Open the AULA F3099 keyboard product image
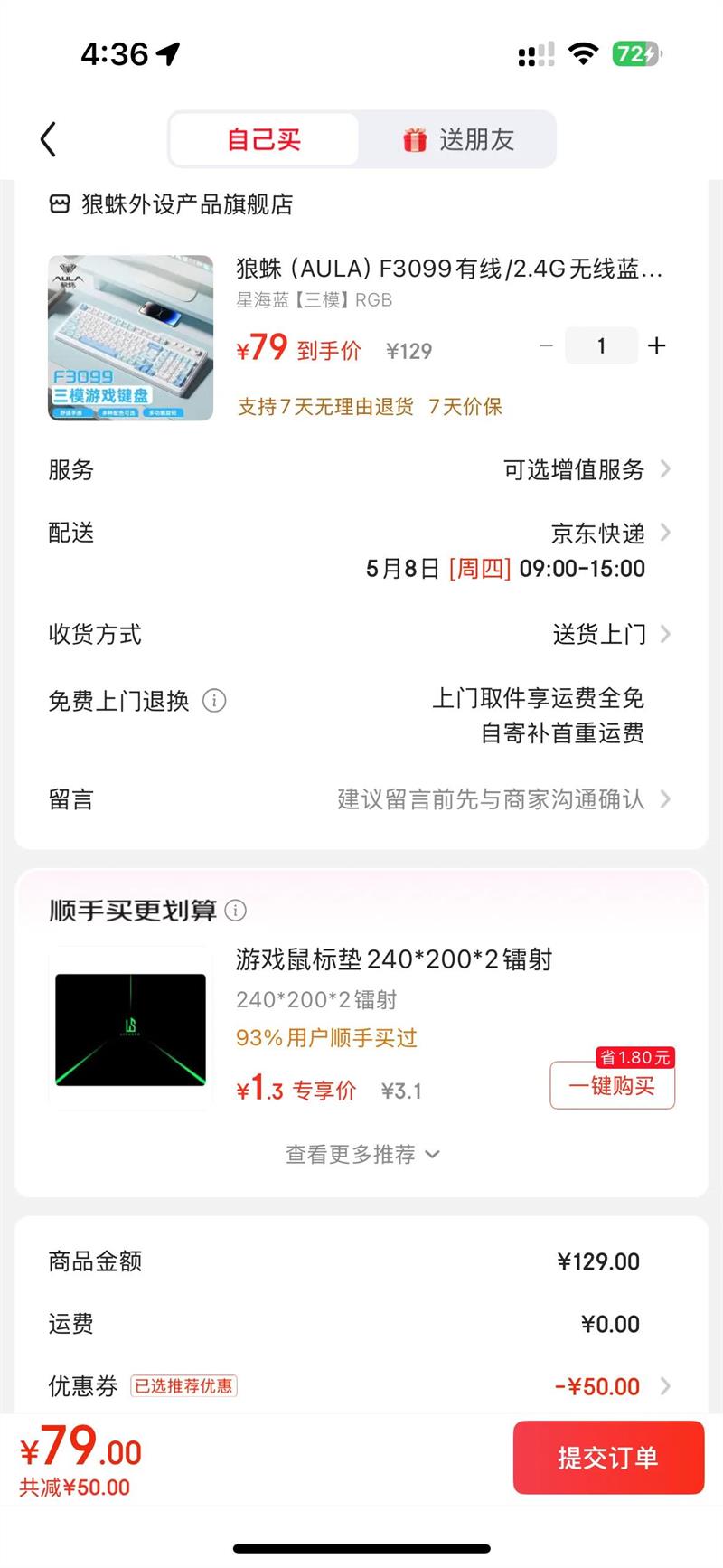 click(130, 337)
